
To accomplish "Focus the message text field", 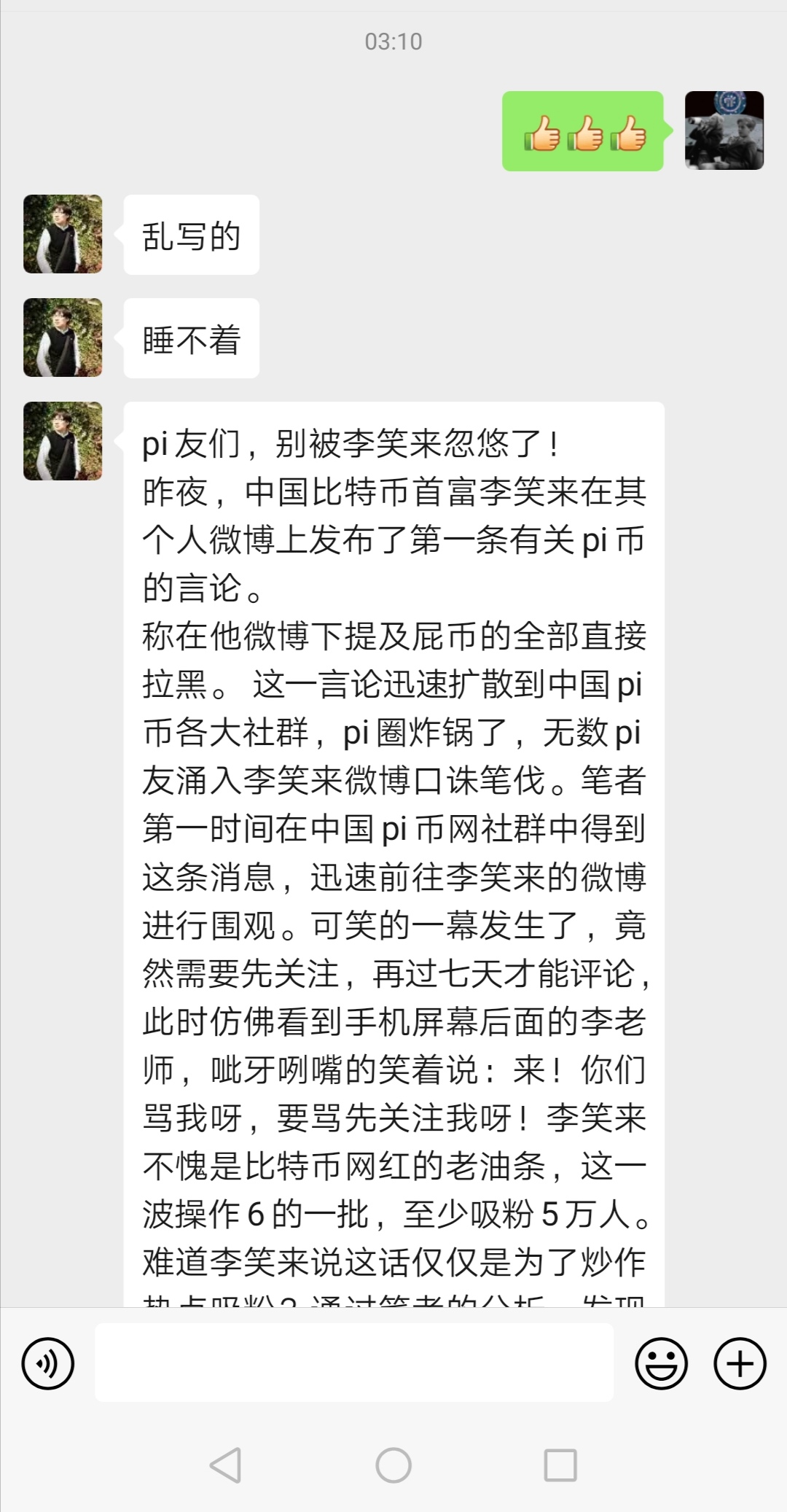I will coord(354,1362).
